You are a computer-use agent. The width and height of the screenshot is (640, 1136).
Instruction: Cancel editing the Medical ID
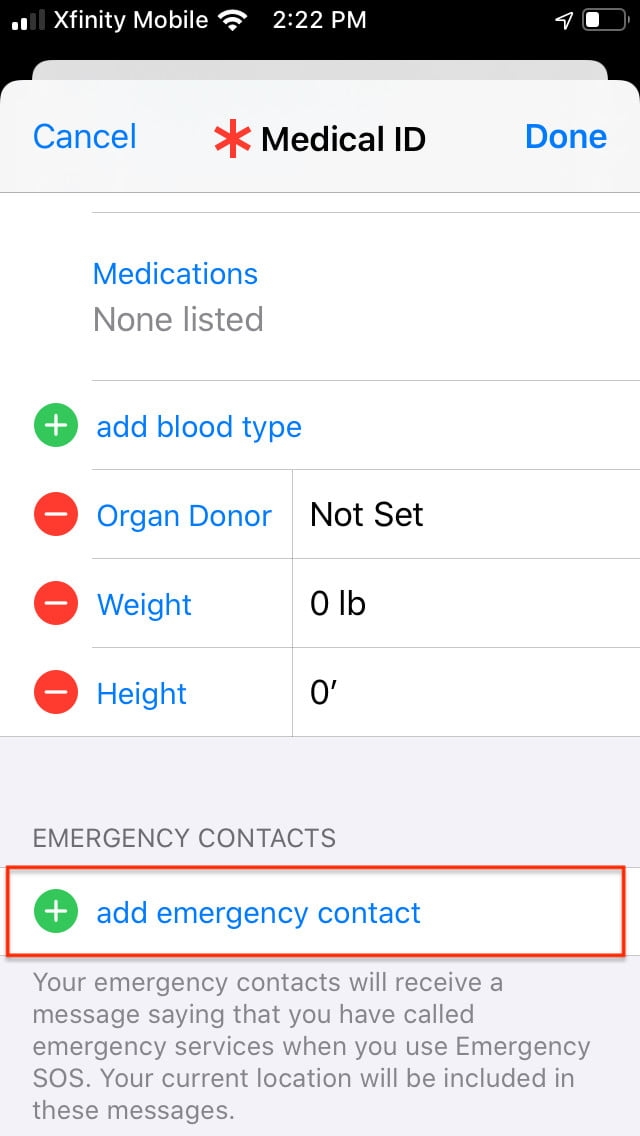(85, 137)
